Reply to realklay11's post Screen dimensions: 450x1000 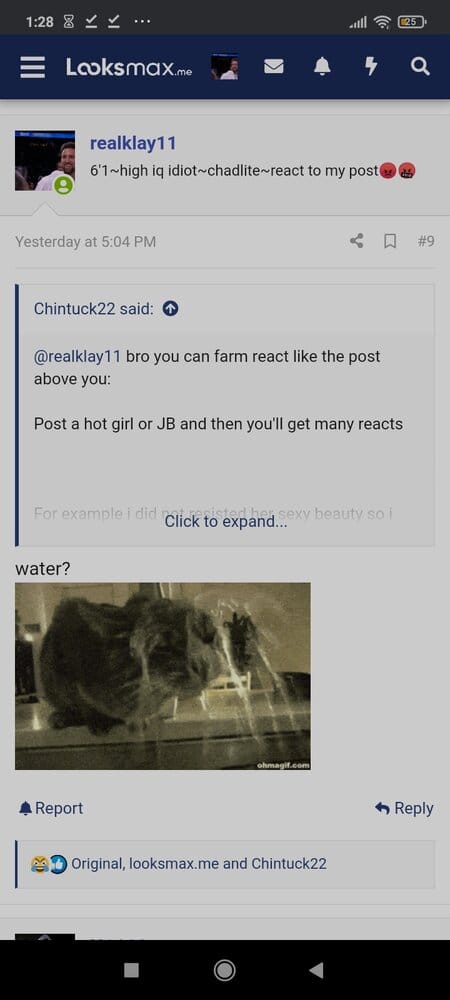[404, 808]
